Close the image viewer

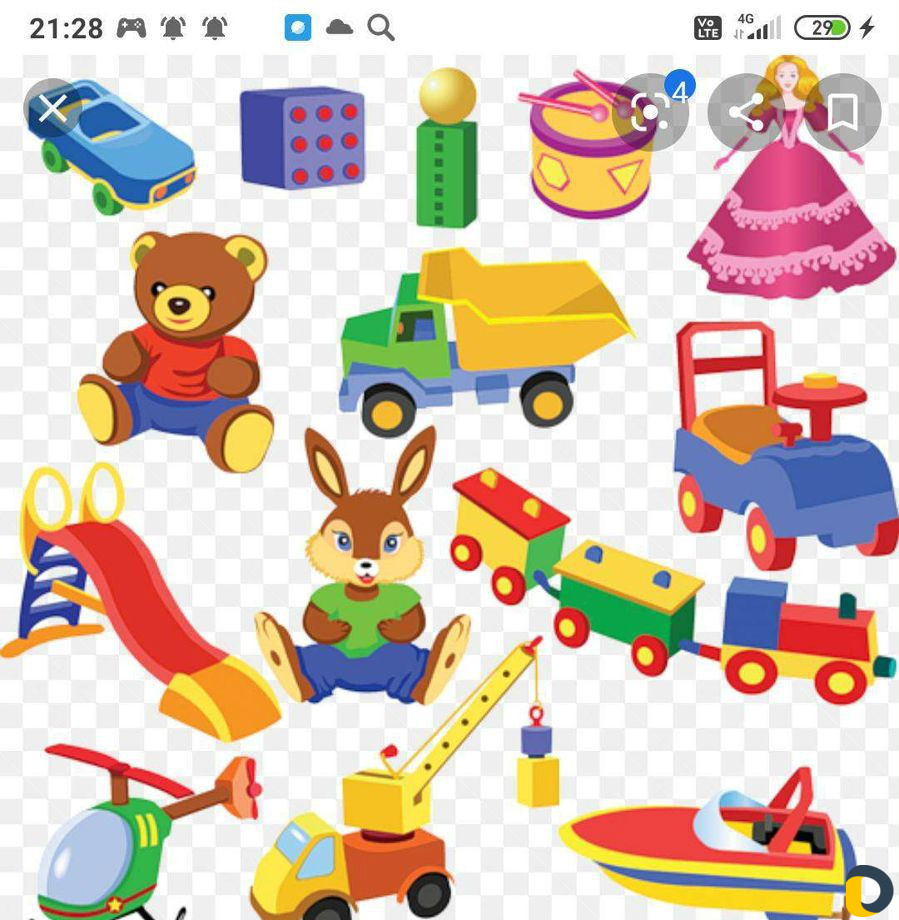(53, 108)
